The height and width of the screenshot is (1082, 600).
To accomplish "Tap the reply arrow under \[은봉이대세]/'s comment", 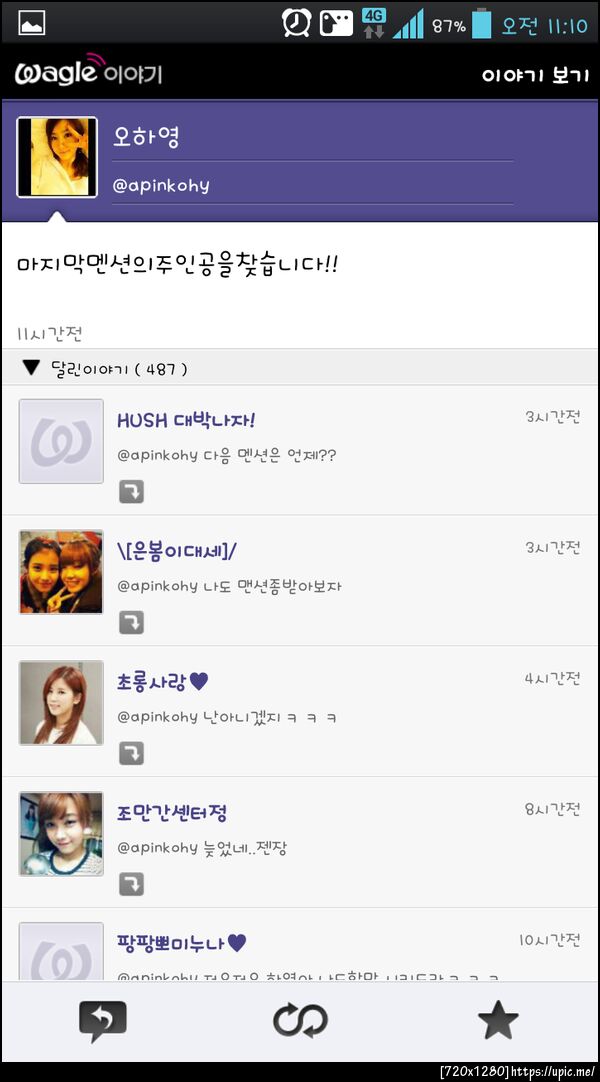I will click(x=131, y=623).
